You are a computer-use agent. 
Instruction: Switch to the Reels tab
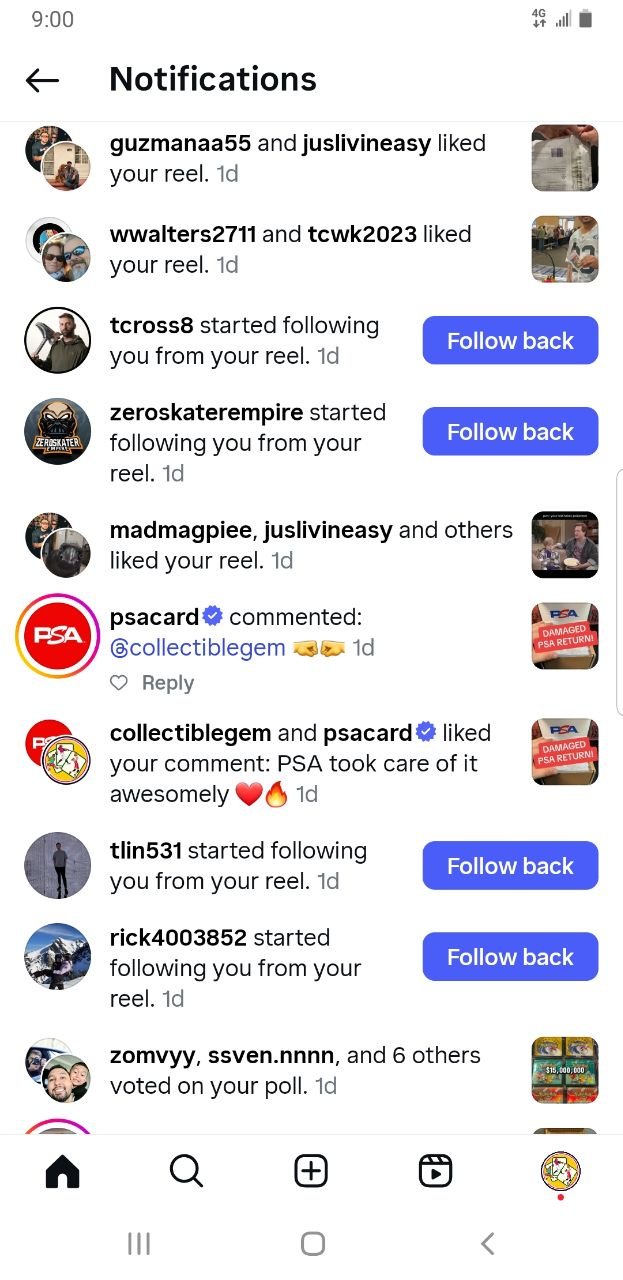tap(435, 1171)
